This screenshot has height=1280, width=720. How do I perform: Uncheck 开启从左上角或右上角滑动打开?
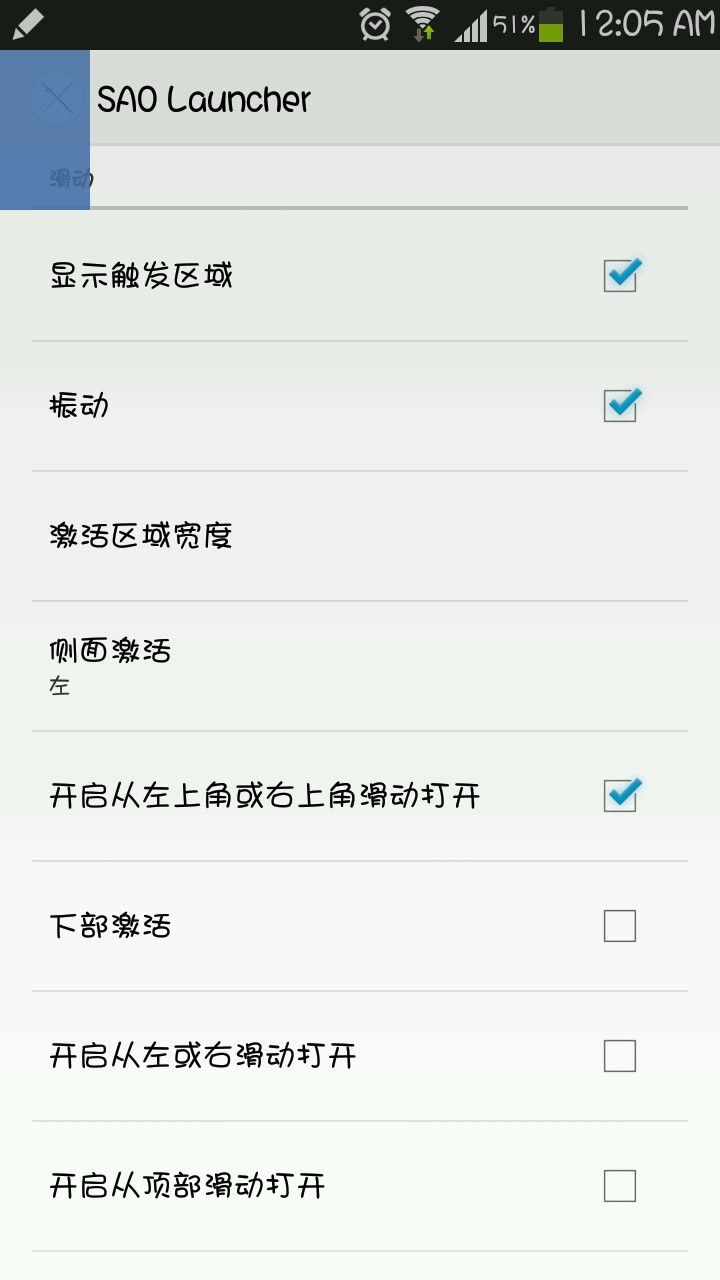pos(620,796)
